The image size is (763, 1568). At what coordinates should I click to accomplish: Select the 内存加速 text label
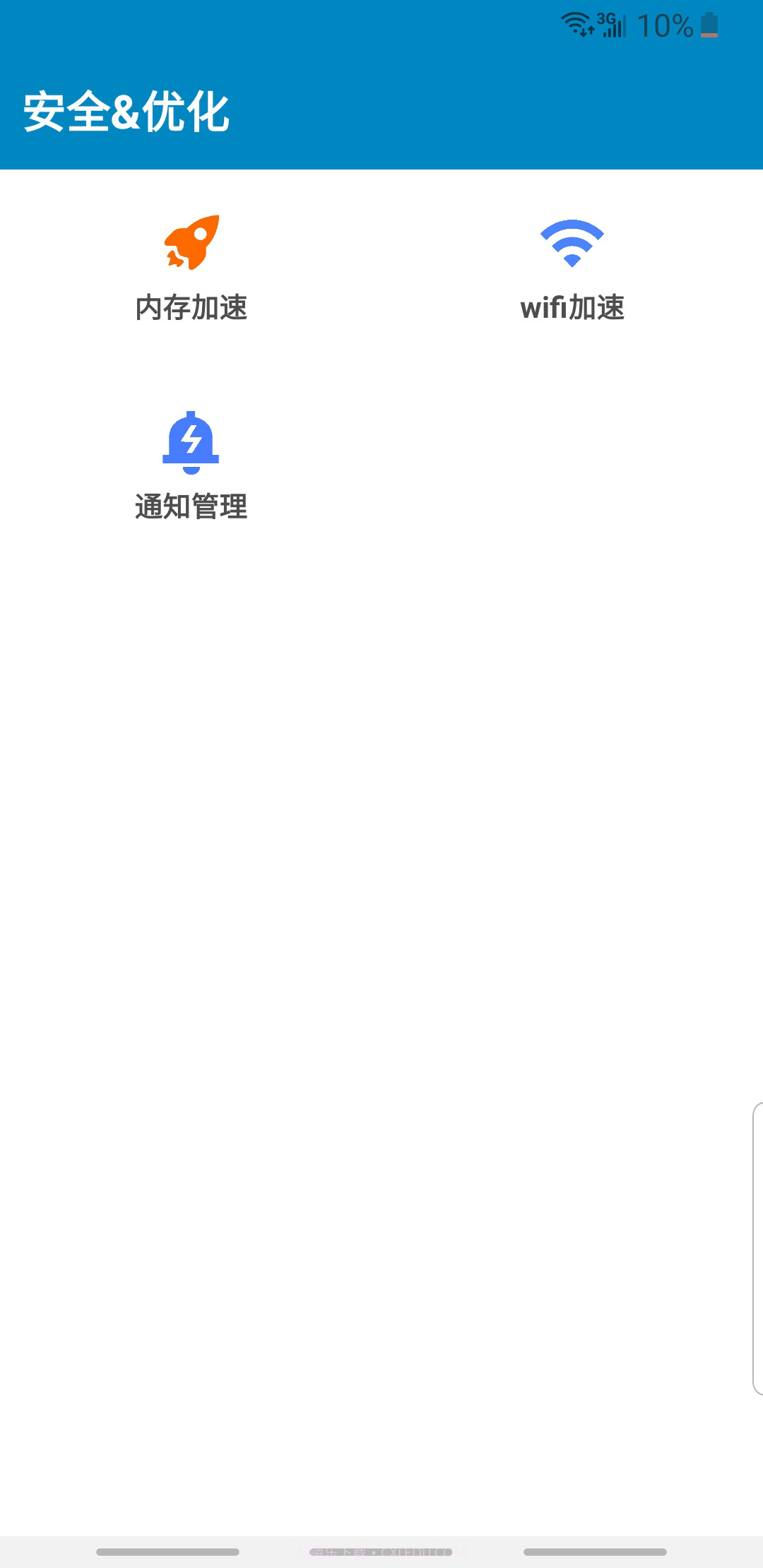click(191, 307)
